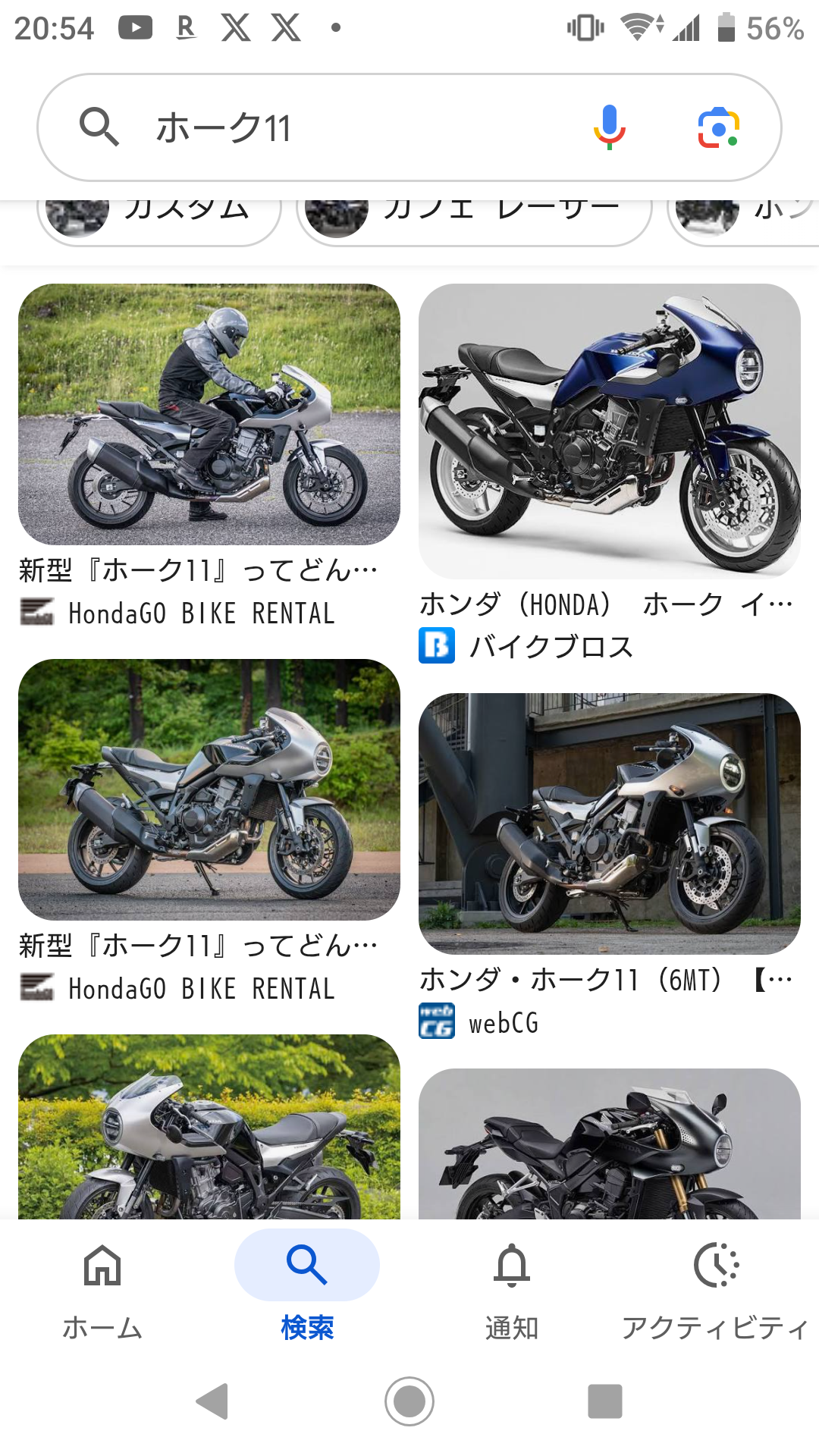Open the blue Hawk 11 image from バイクブロス

tap(609, 431)
